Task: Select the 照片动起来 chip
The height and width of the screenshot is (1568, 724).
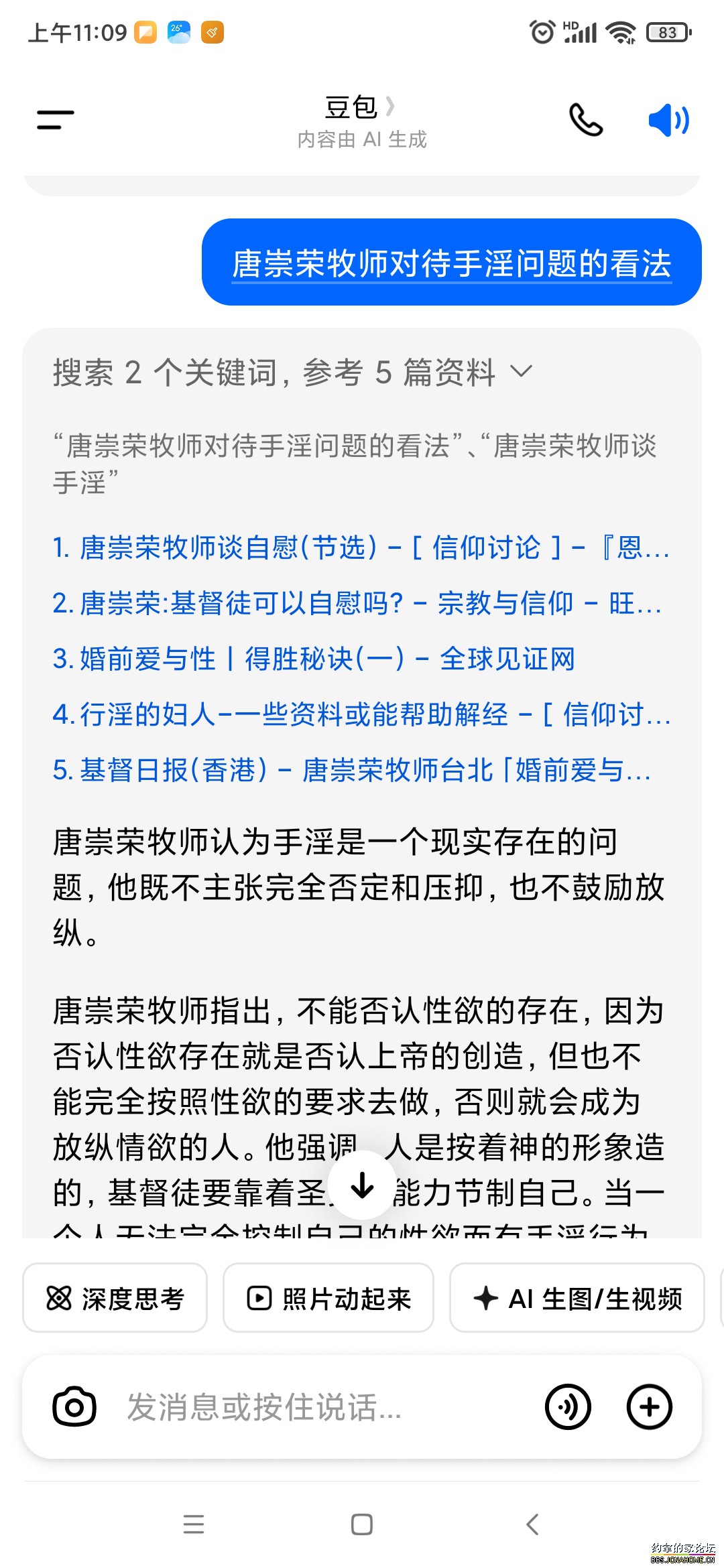Action: click(x=328, y=1298)
